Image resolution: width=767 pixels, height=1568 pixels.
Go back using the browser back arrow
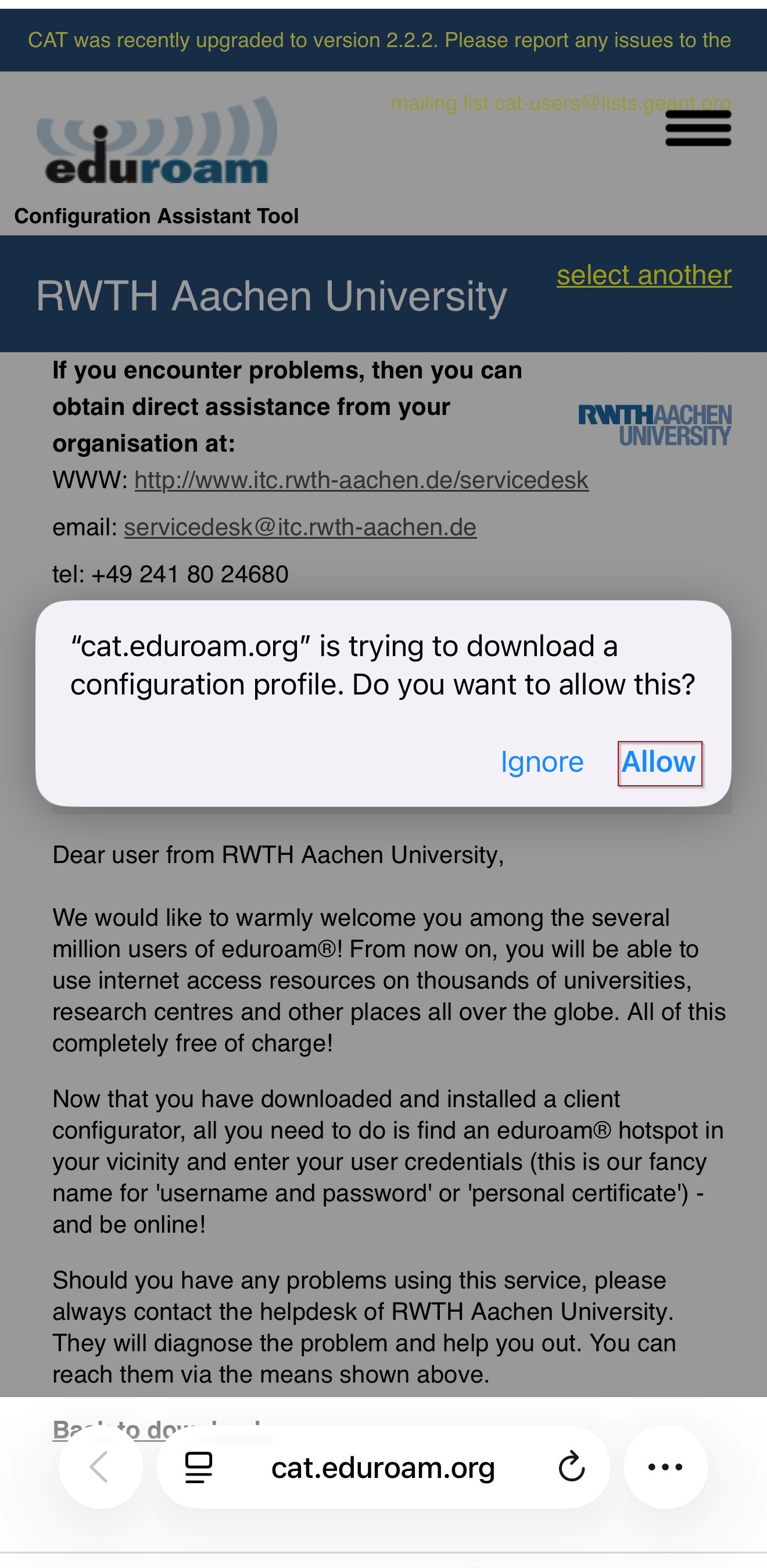tap(101, 1467)
